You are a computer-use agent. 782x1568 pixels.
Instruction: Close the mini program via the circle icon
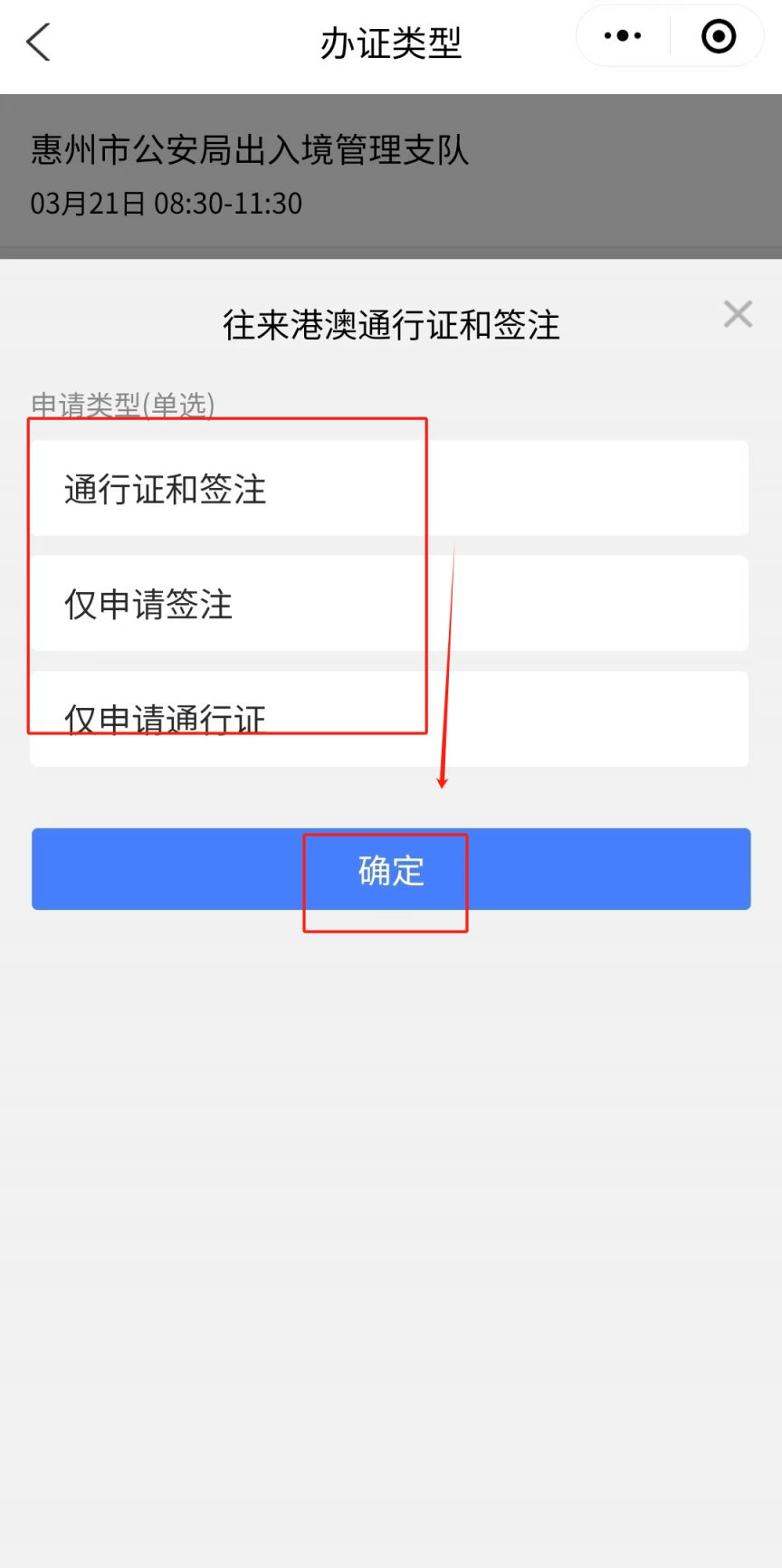point(719,36)
